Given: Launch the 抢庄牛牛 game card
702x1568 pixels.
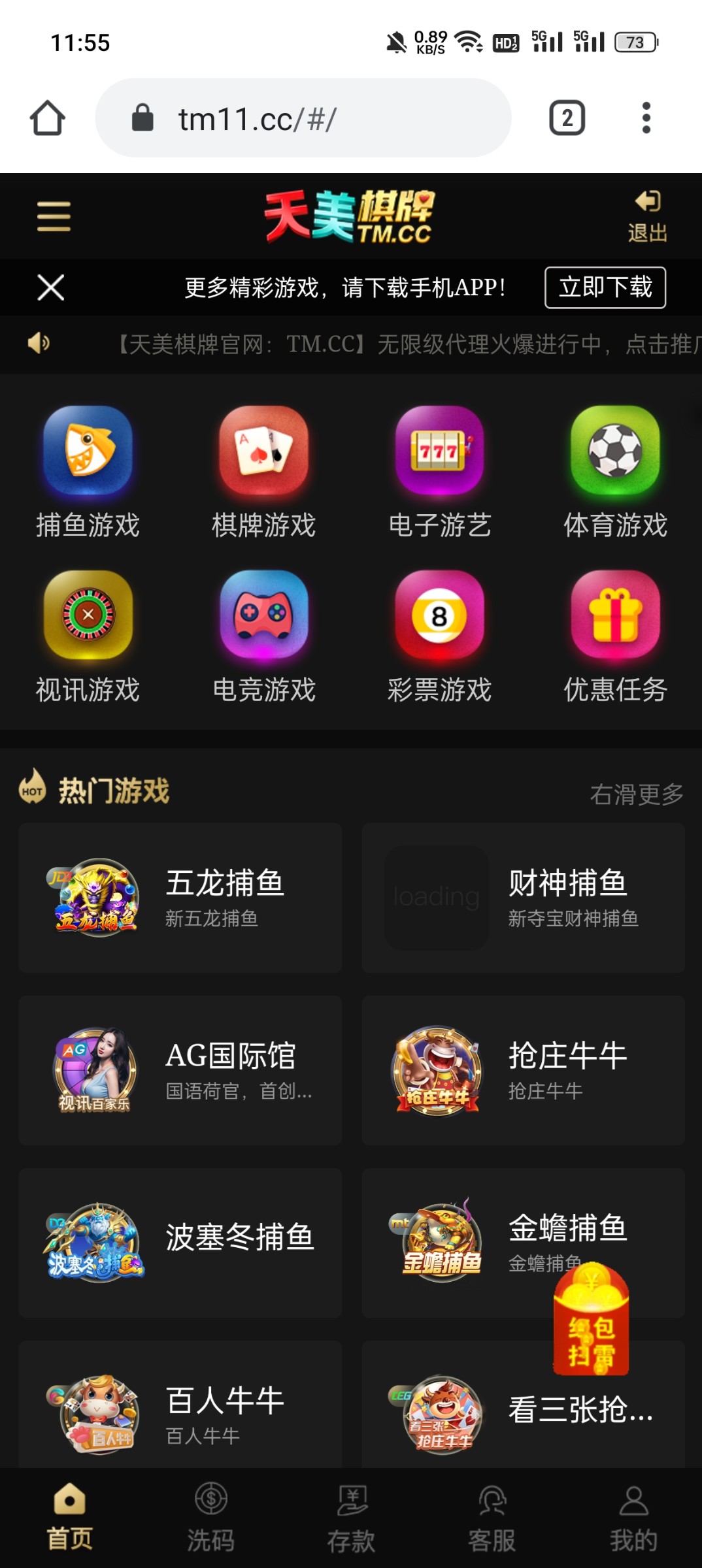Looking at the screenshot, I should tap(523, 1070).
